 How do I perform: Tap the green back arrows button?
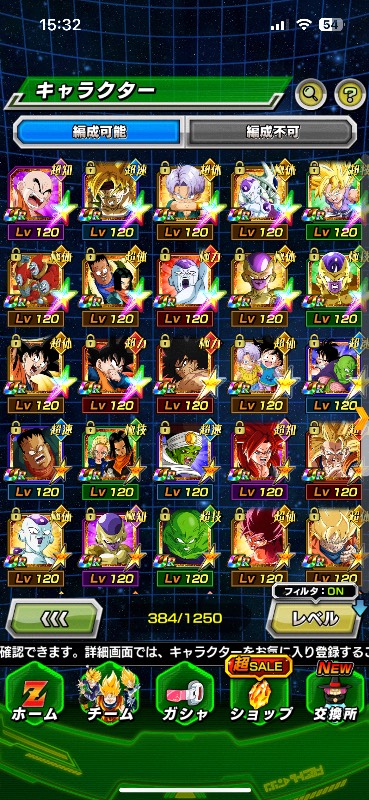(54, 619)
